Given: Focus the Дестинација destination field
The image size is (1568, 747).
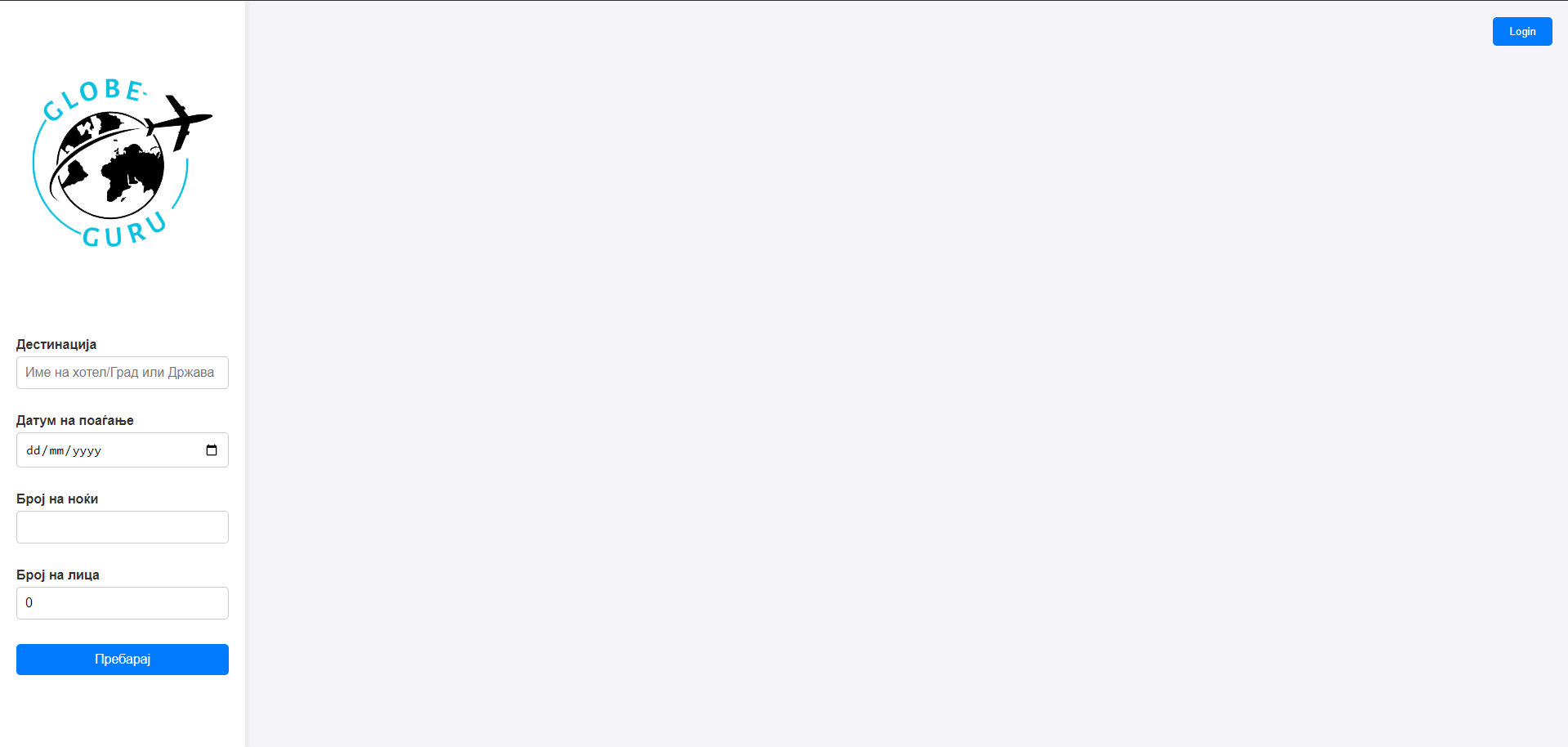Looking at the screenshot, I should 123,373.
